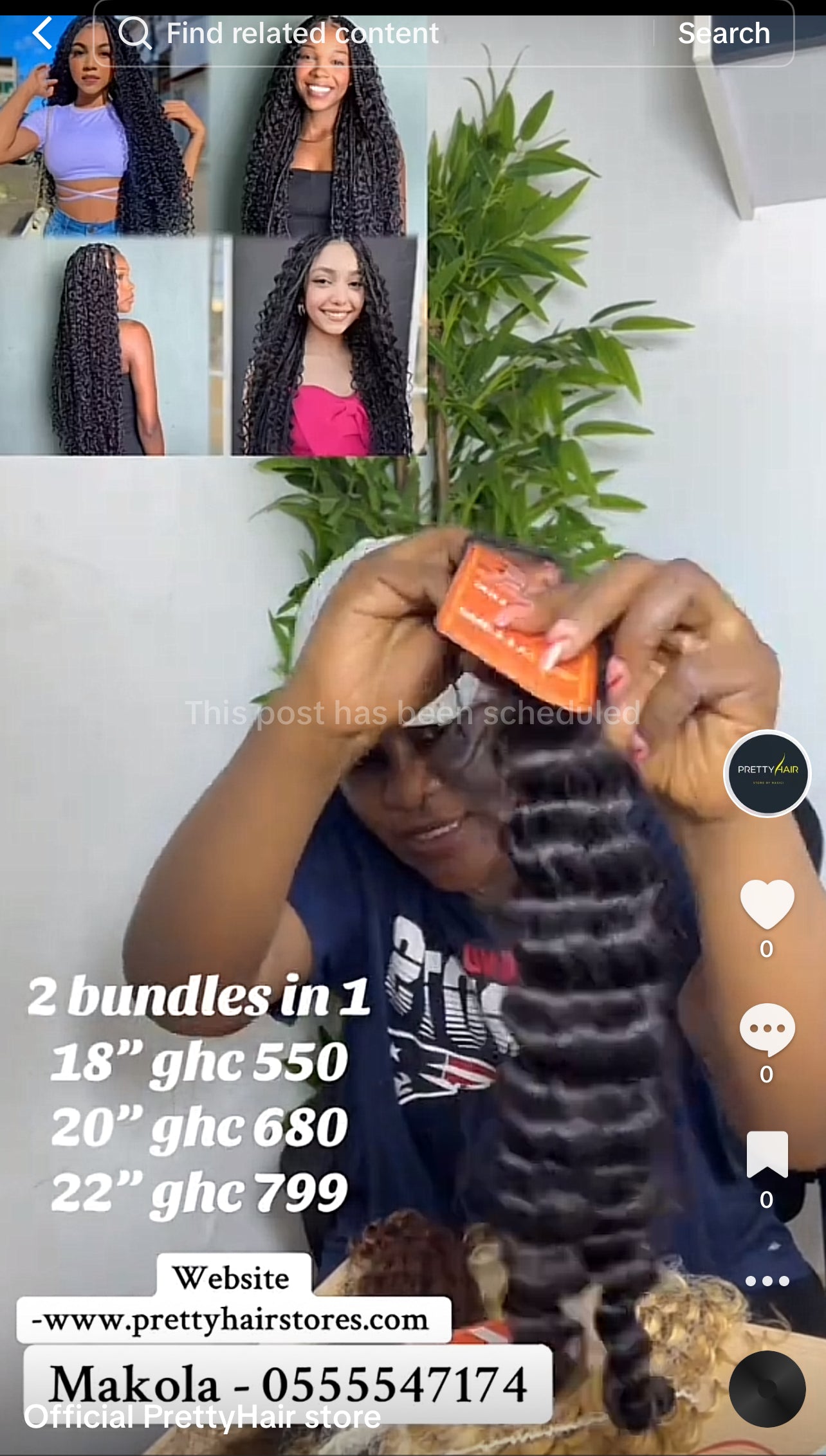Open the spinning sound disc
The image size is (826, 1456).
tap(767, 1389)
